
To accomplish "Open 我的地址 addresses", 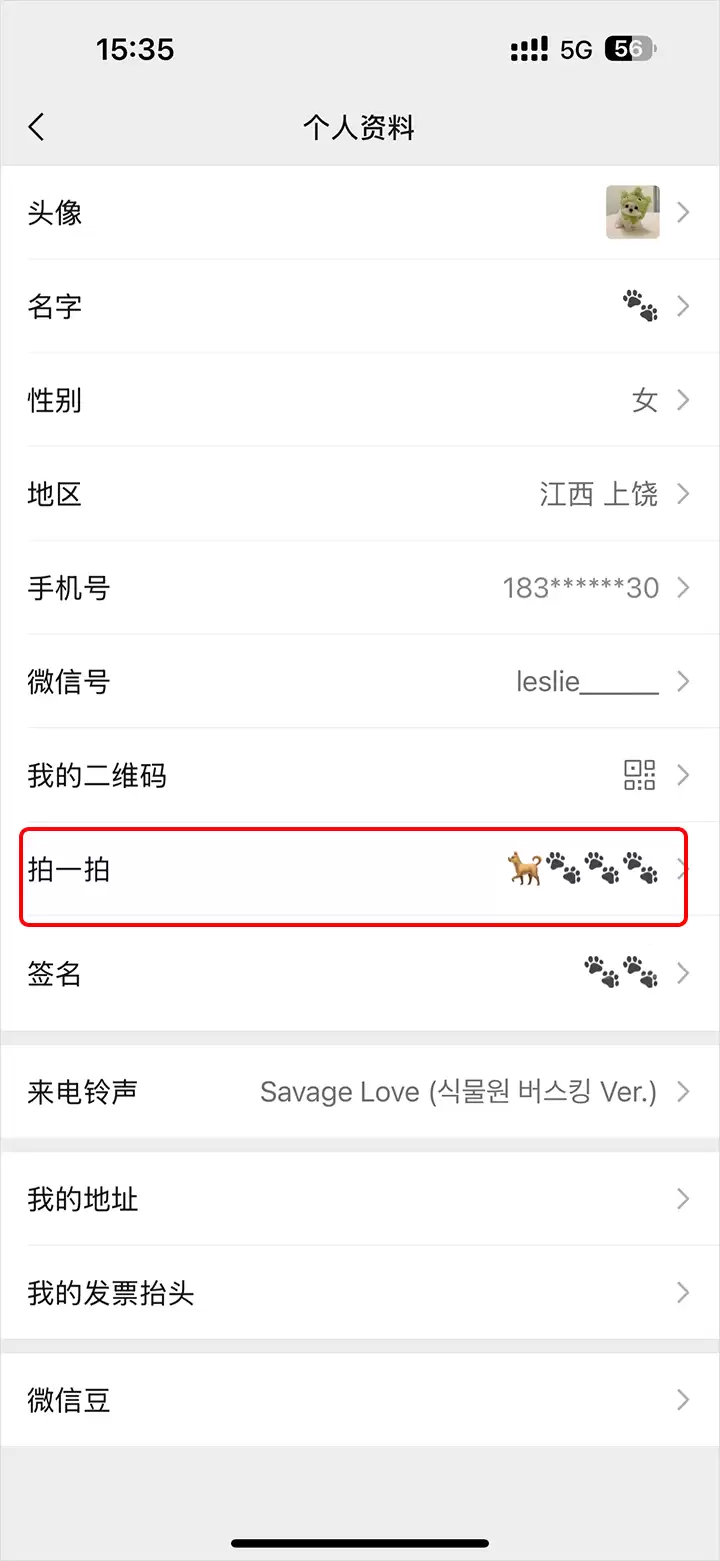I will coord(360,1198).
